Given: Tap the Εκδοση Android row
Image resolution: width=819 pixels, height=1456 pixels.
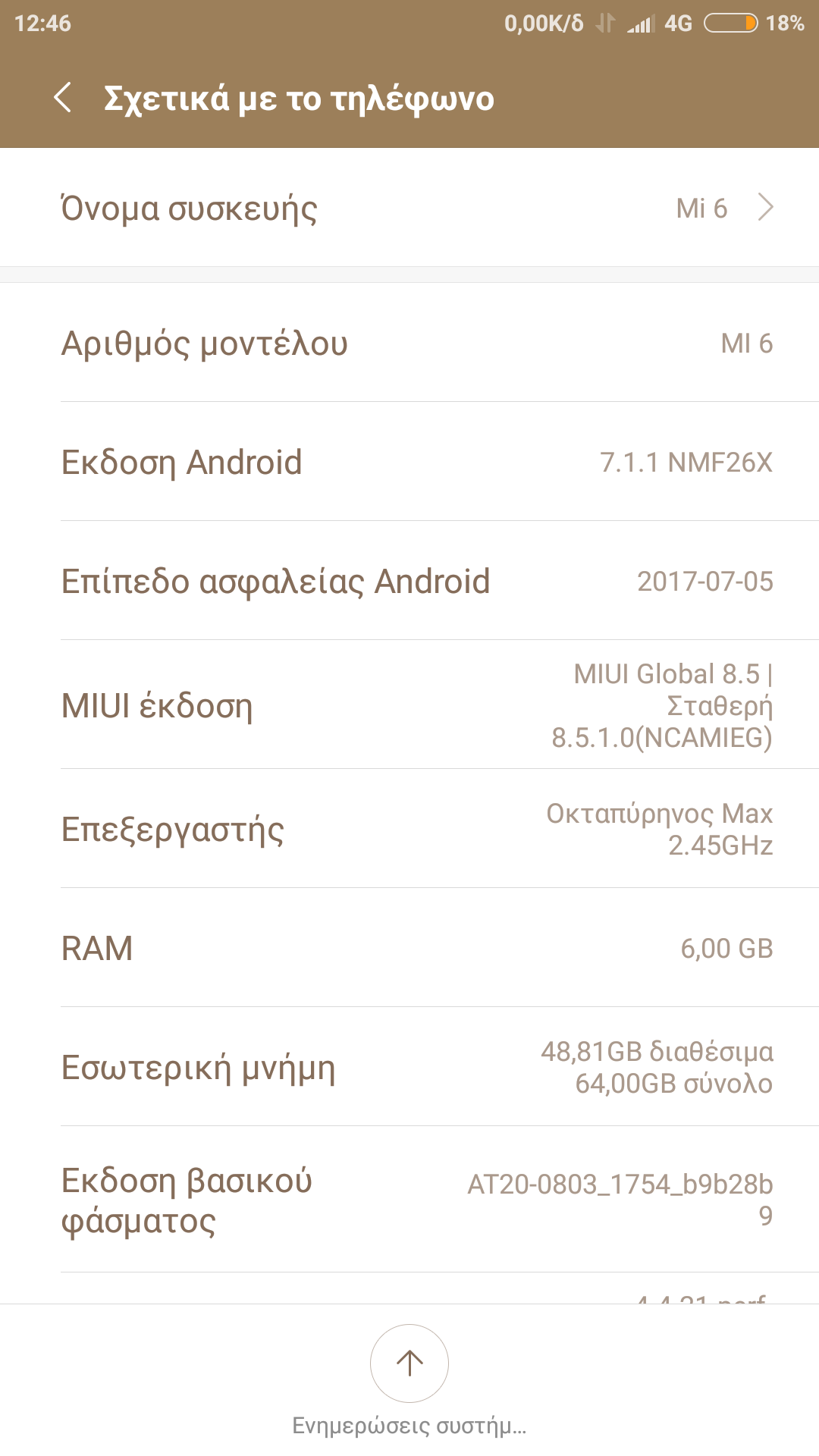Looking at the screenshot, I should (x=409, y=462).
